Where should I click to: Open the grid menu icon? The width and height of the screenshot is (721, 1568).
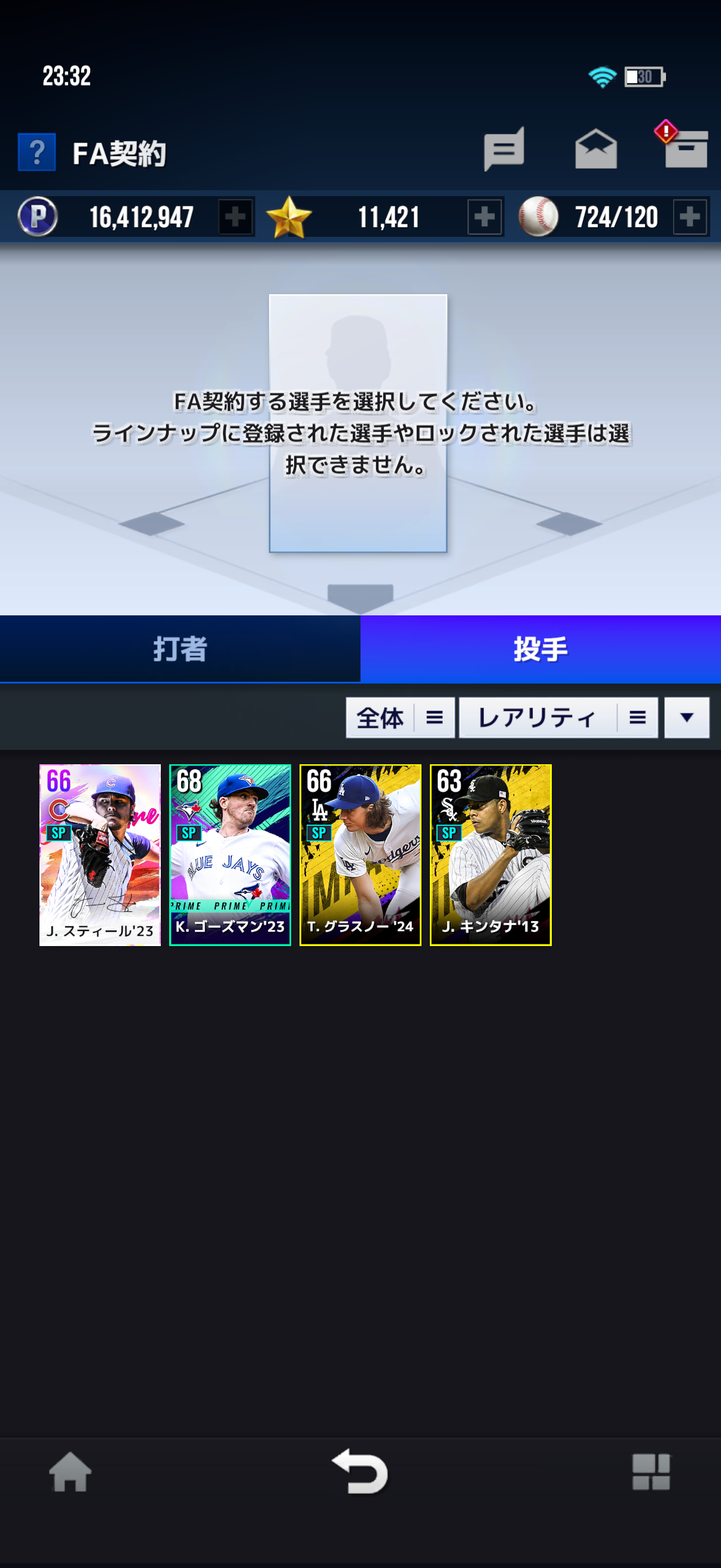point(650,1472)
